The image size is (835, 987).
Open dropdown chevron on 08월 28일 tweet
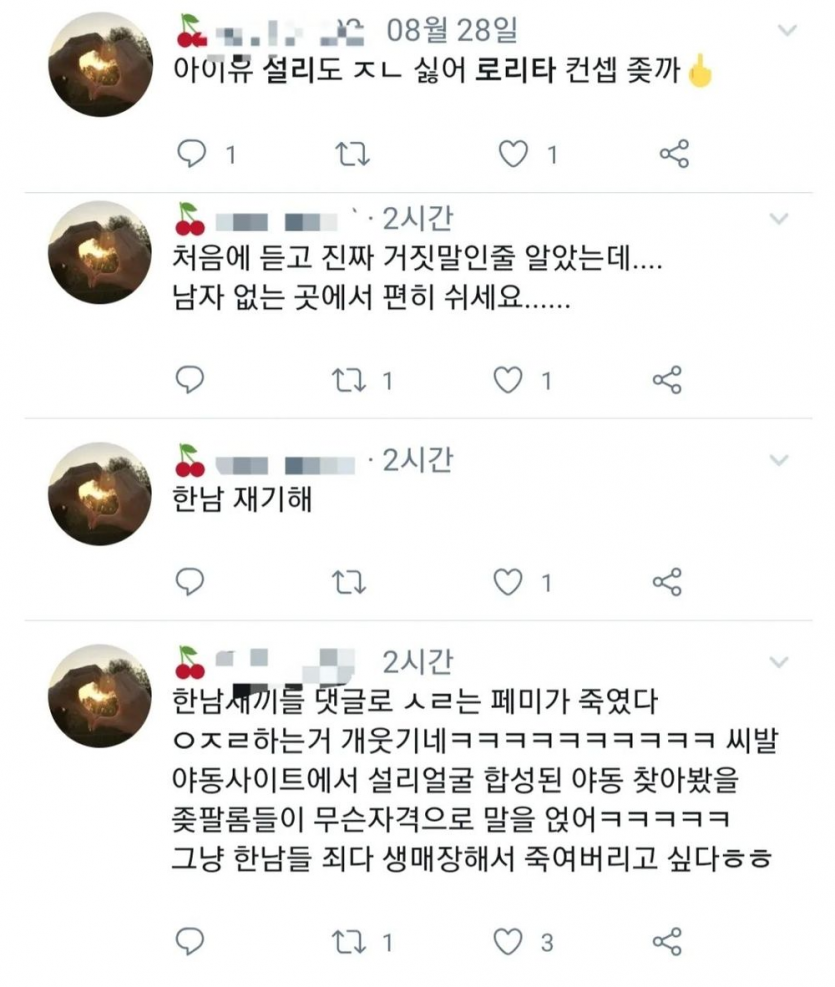pyautogui.click(x=787, y=30)
